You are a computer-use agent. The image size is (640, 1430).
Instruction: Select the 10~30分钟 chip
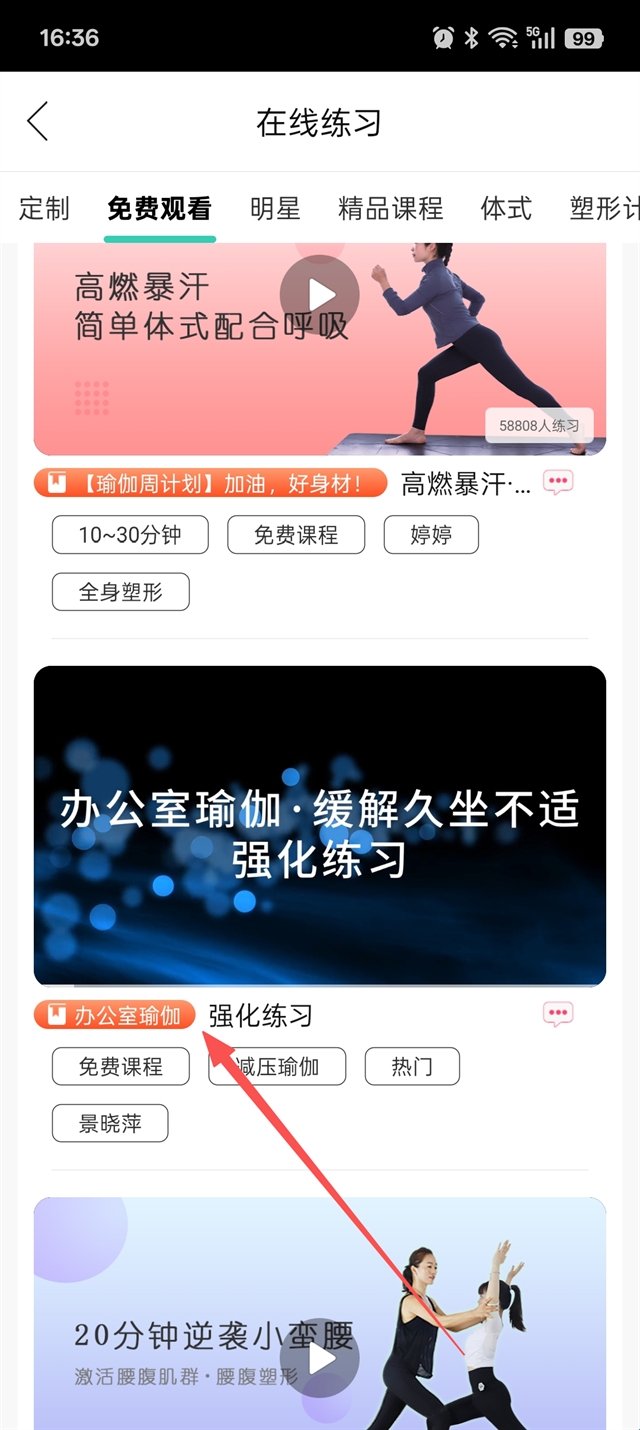(130, 535)
